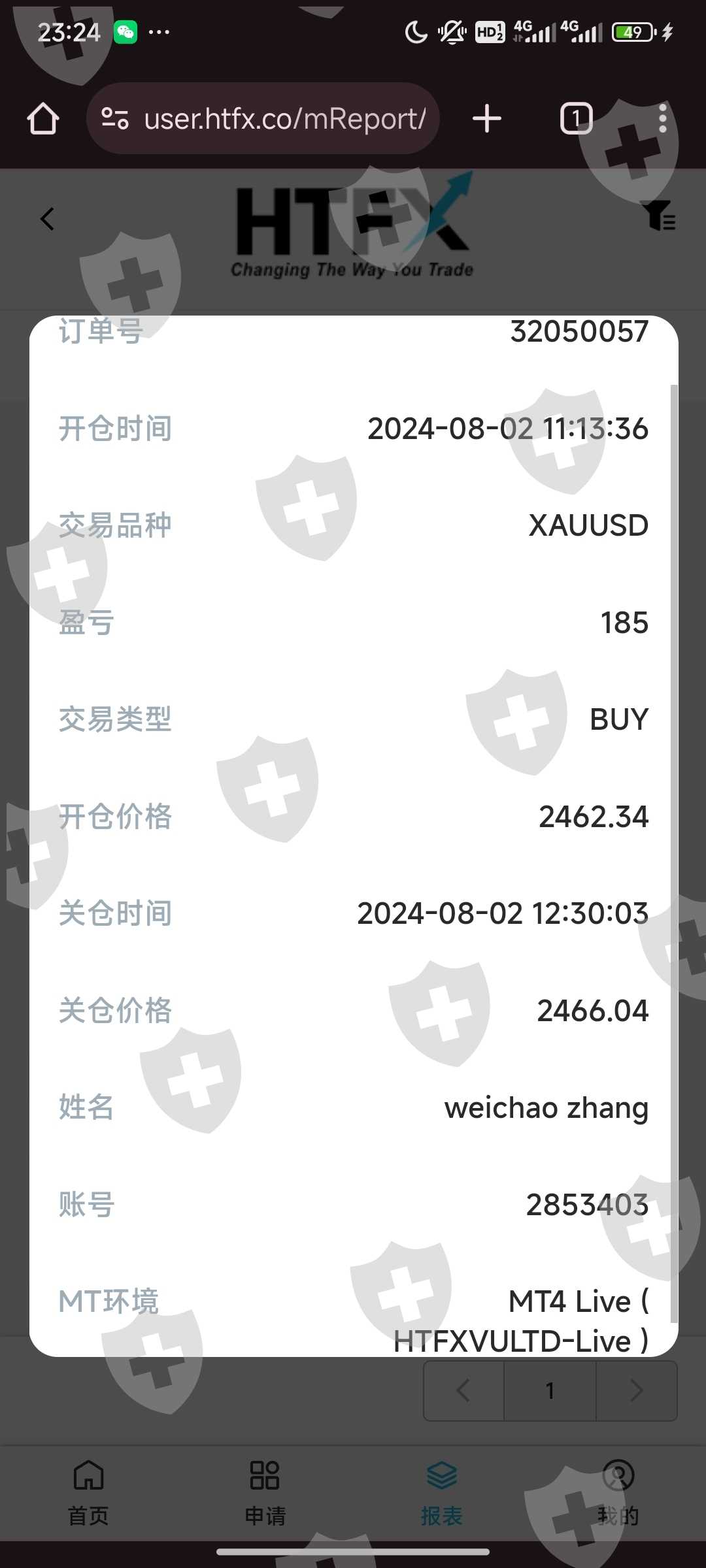This screenshot has height=1568, width=706.
Task: Open the browser overflow menu
Action: 663,119
